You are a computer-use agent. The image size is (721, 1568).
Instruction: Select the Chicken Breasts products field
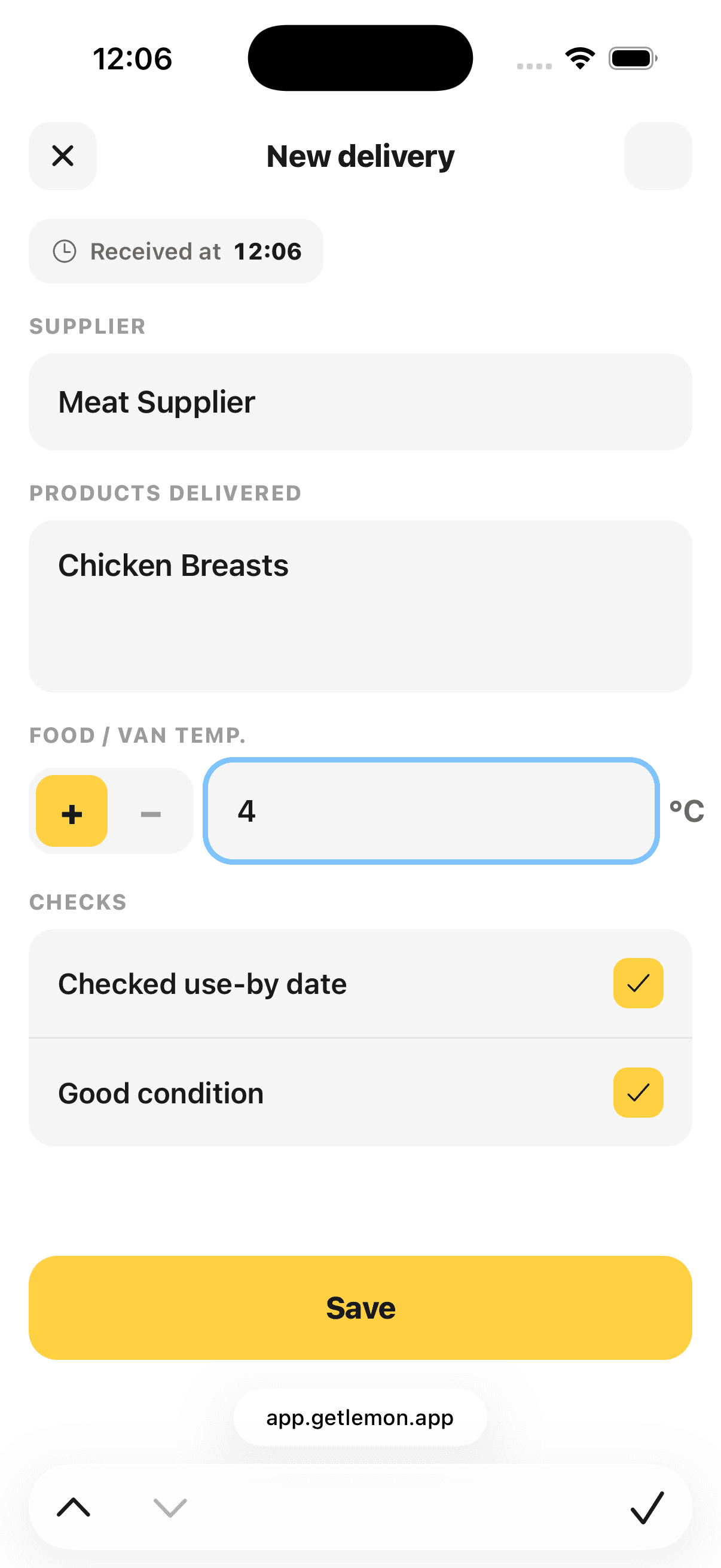[x=360, y=606]
